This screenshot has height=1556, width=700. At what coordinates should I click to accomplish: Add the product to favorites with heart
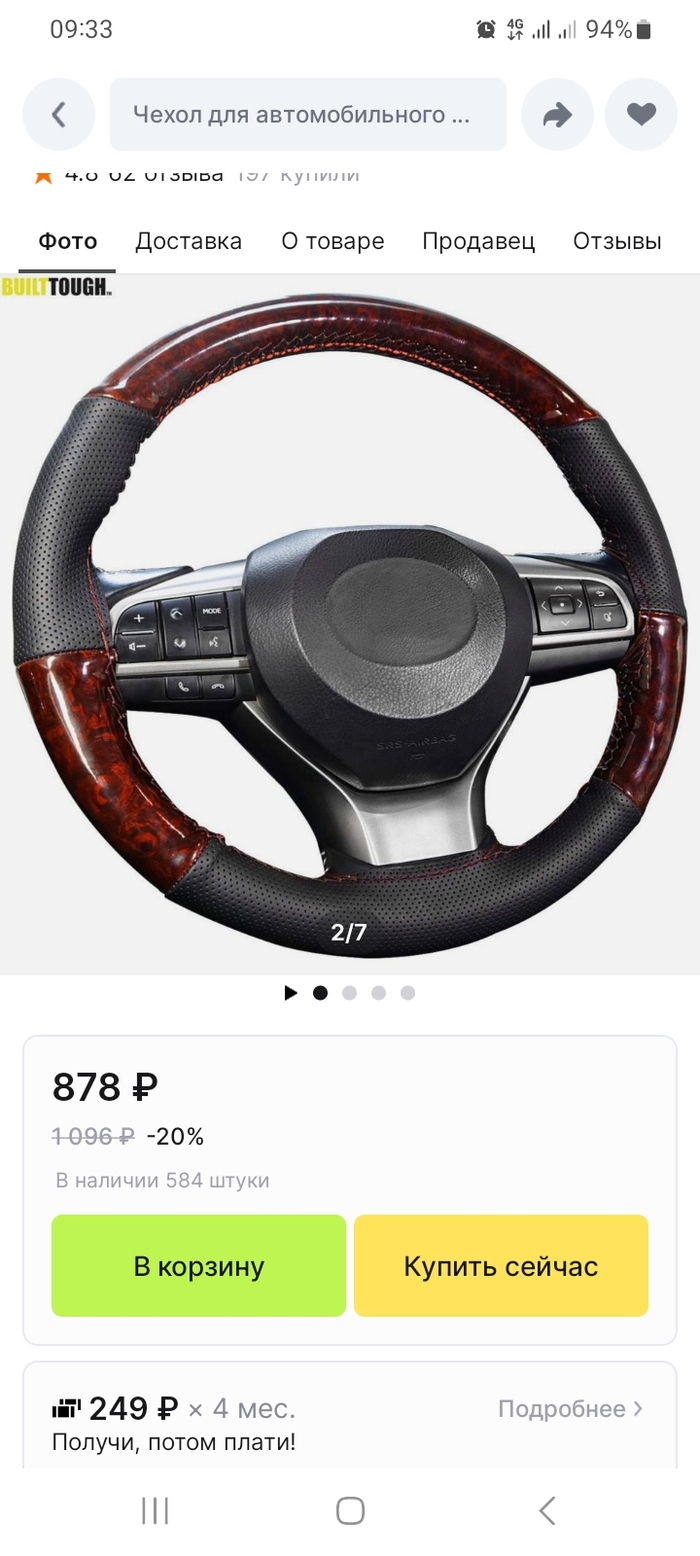coord(641,115)
